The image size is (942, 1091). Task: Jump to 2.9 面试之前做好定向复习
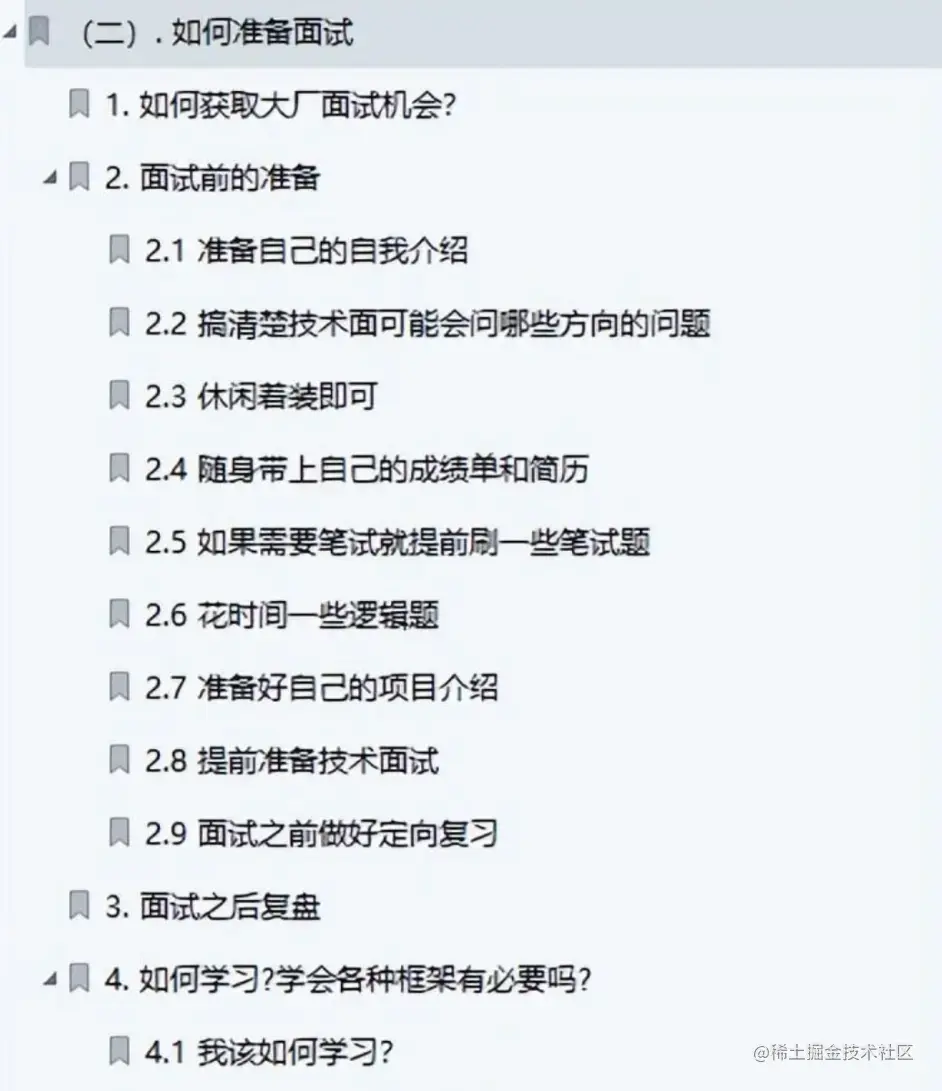(x=322, y=833)
